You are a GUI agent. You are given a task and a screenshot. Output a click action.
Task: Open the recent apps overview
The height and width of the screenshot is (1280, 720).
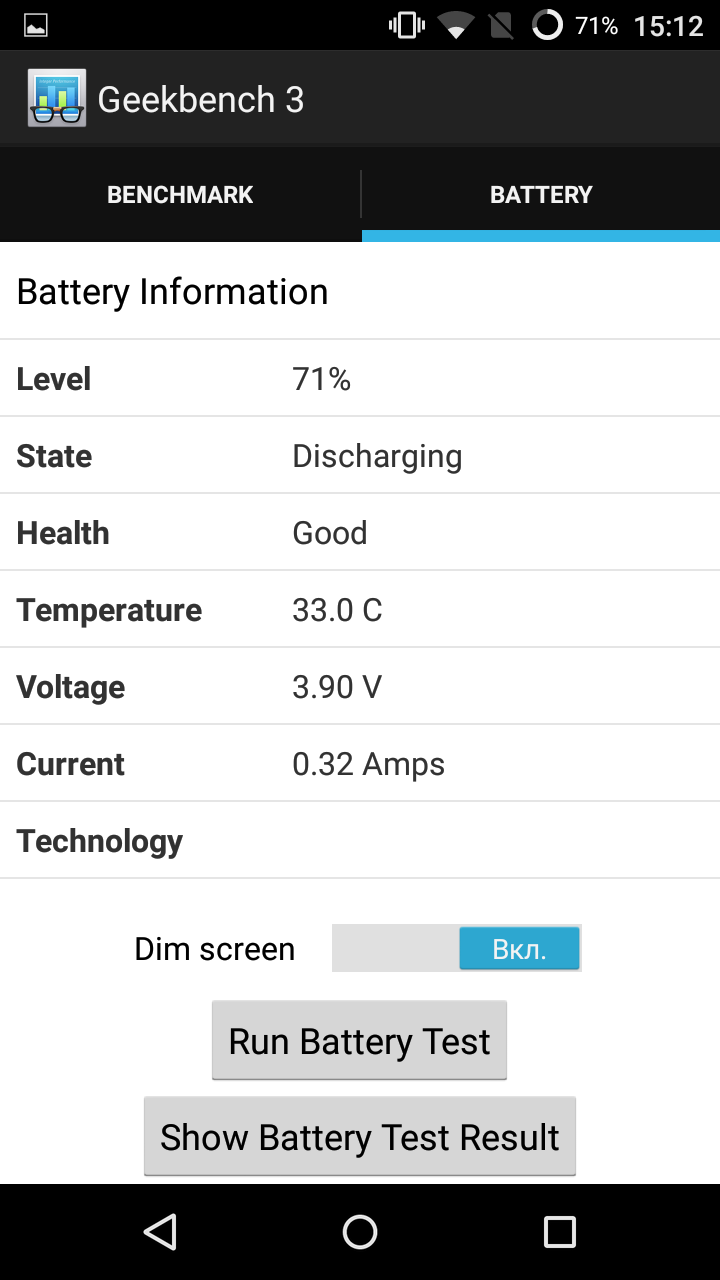click(x=559, y=1232)
